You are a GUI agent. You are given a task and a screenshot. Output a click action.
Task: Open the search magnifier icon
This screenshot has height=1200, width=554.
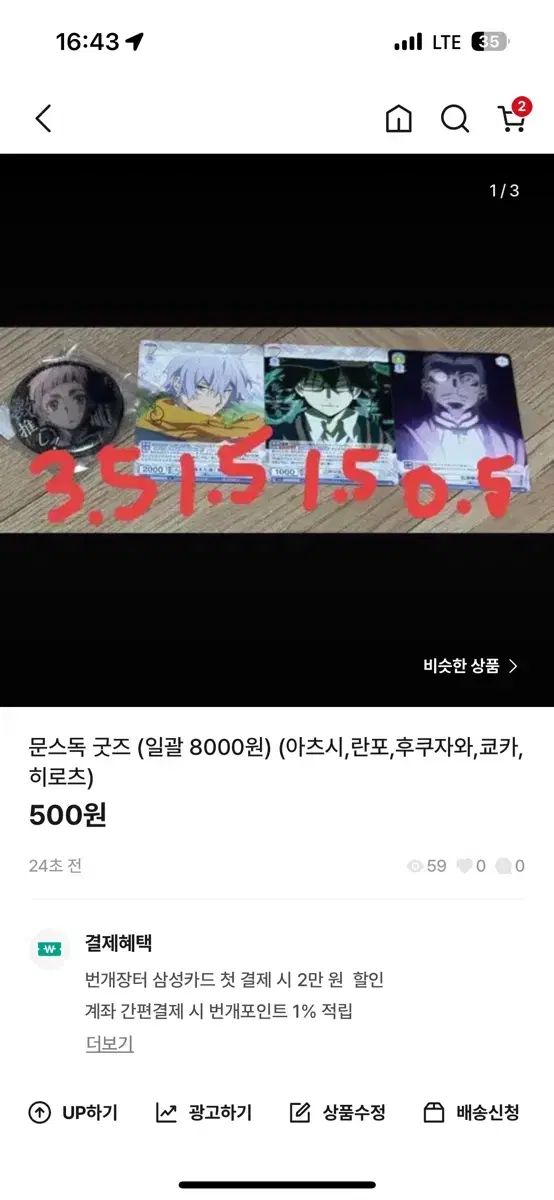[x=455, y=119]
